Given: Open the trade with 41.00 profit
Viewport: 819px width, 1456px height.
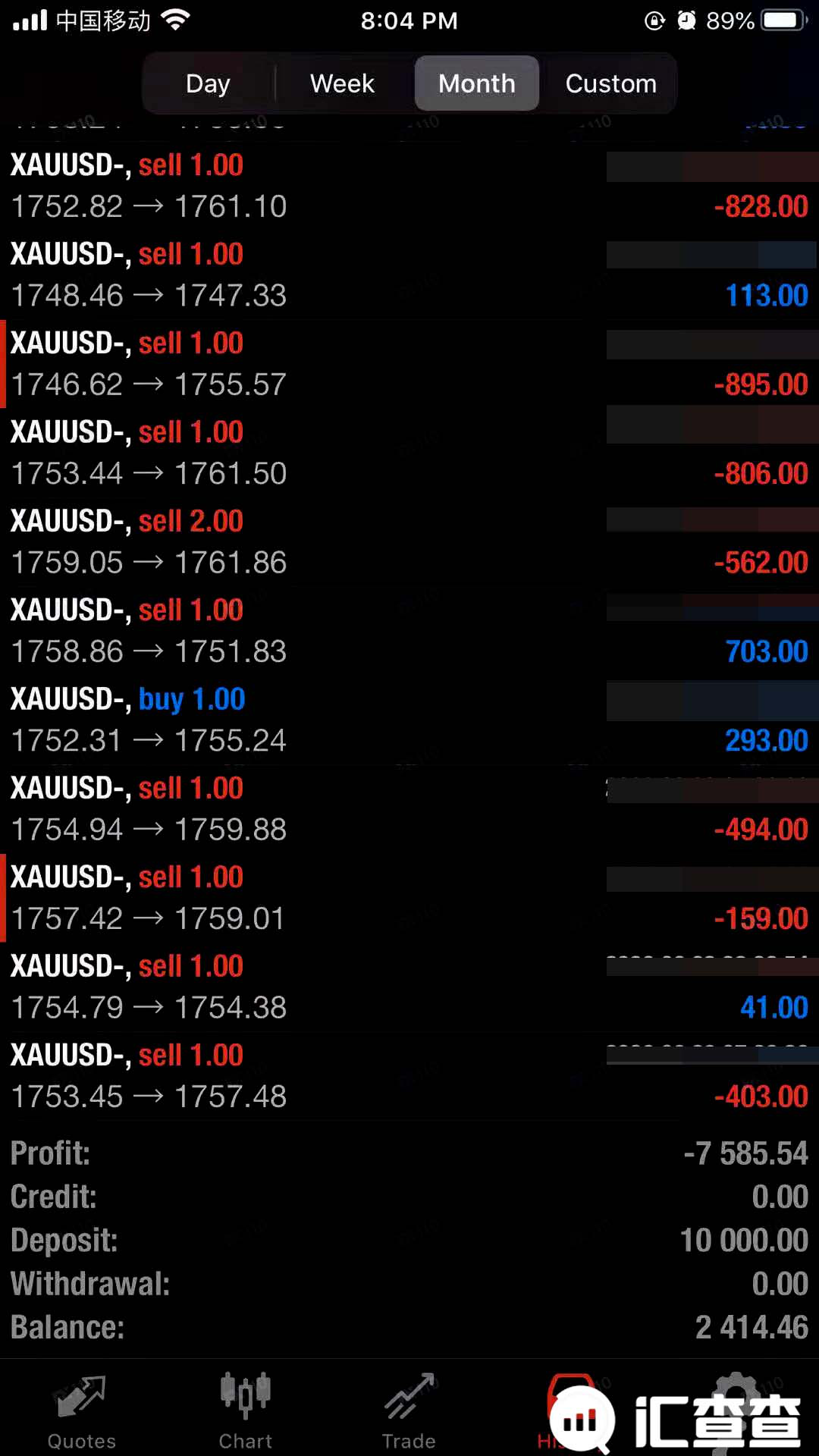Looking at the screenshot, I should click(409, 987).
